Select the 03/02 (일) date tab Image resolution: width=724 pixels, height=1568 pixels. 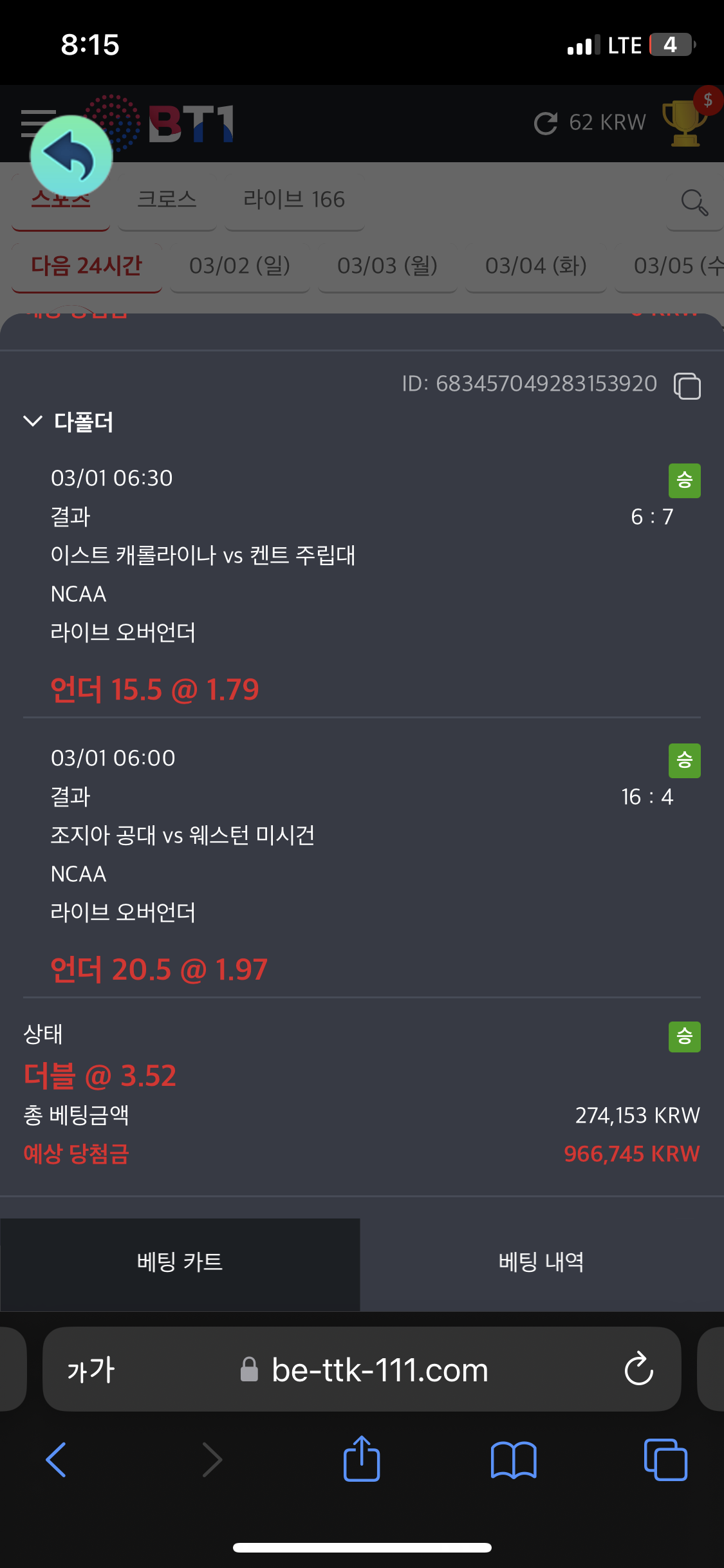point(240,266)
